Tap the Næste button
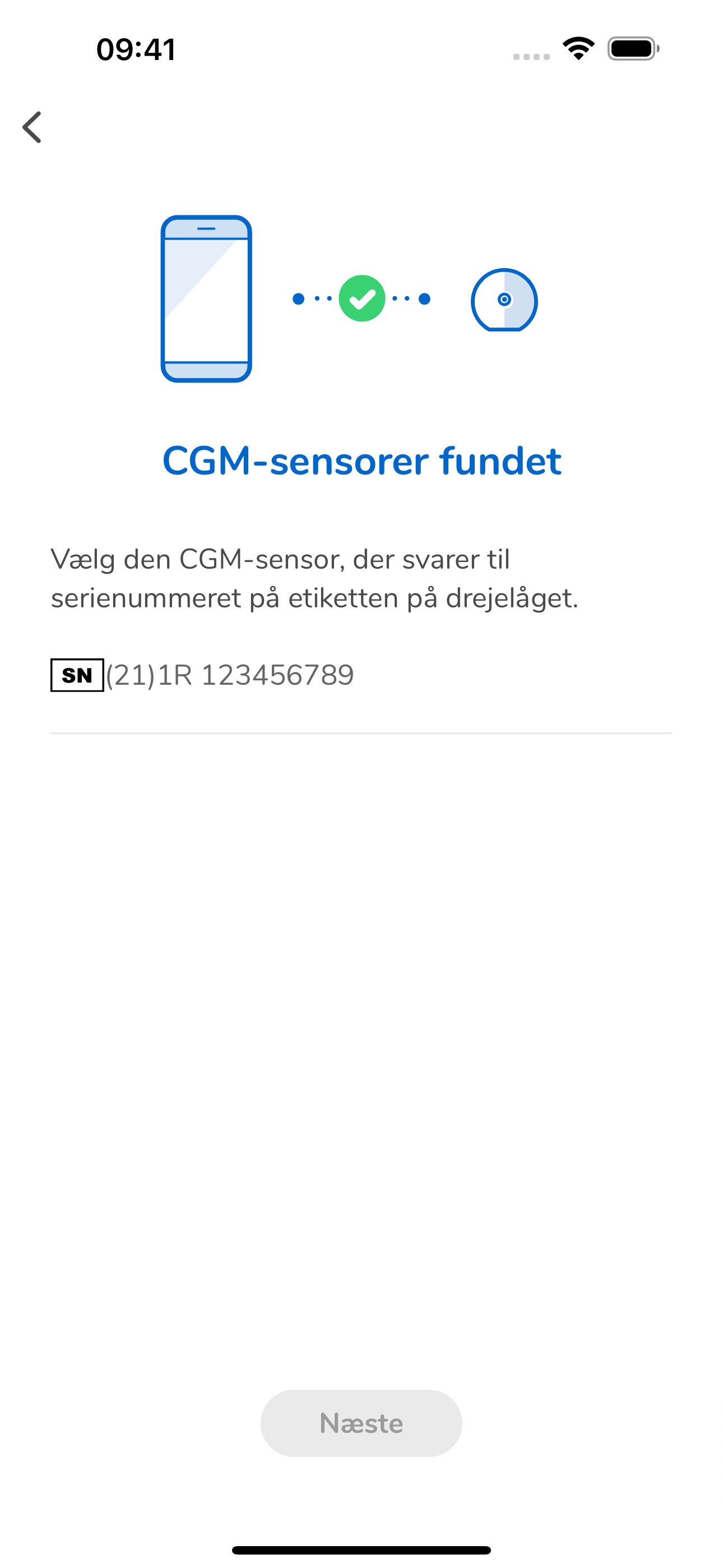 pos(361,1423)
